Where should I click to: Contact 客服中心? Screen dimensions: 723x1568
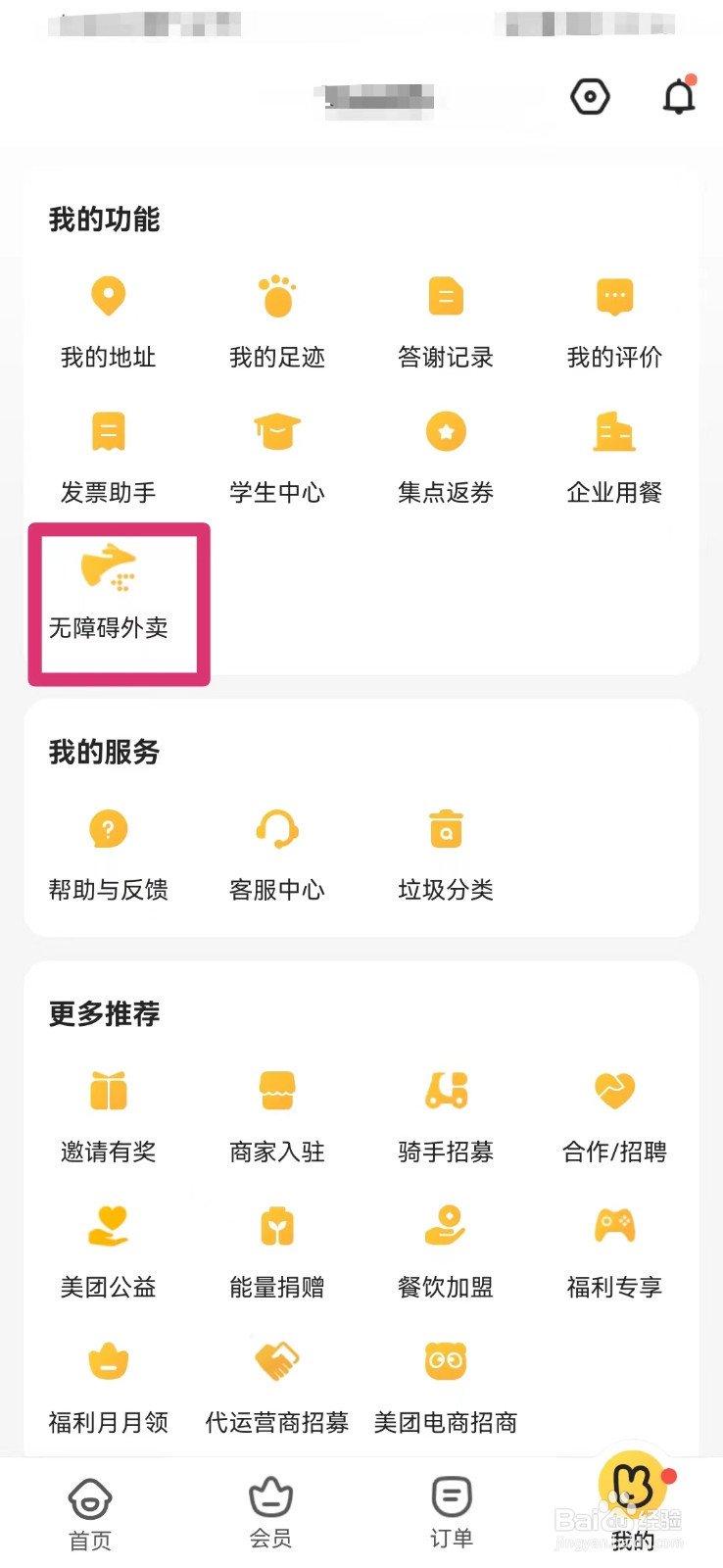277,856
